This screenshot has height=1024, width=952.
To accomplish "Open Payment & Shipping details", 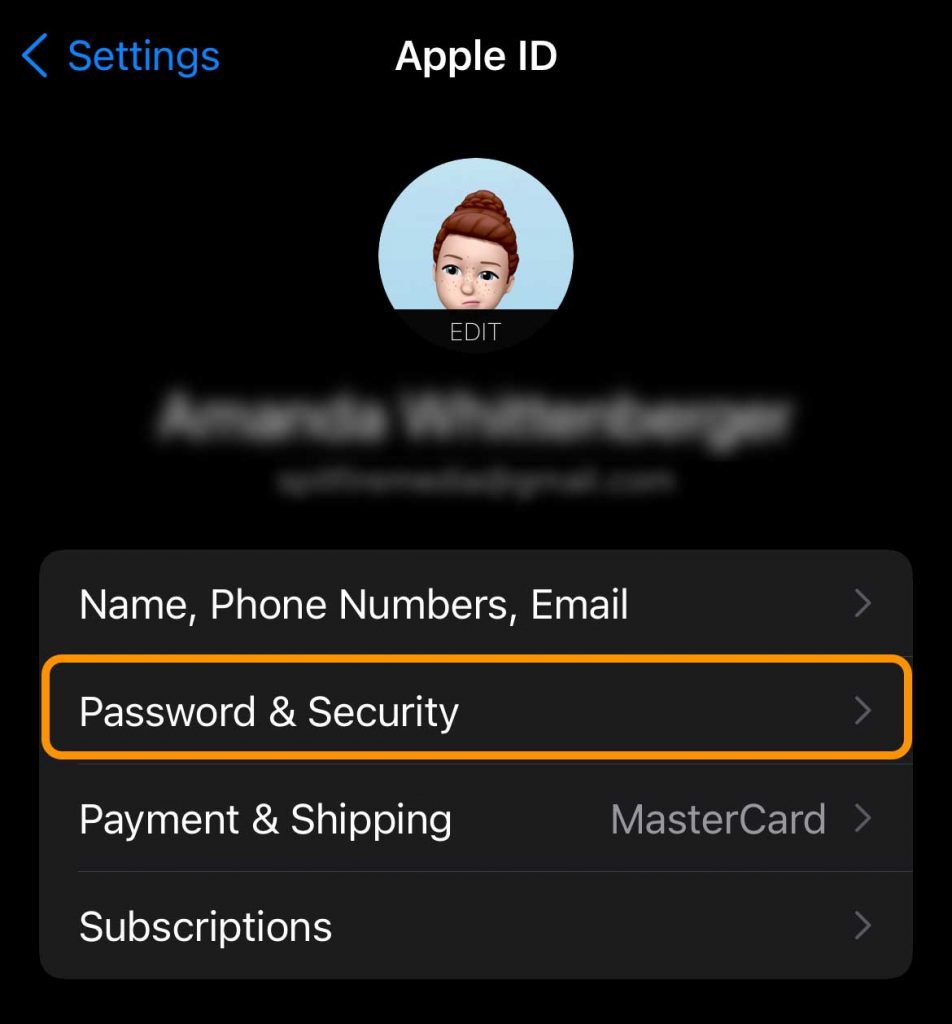I will click(x=475, y=819).
